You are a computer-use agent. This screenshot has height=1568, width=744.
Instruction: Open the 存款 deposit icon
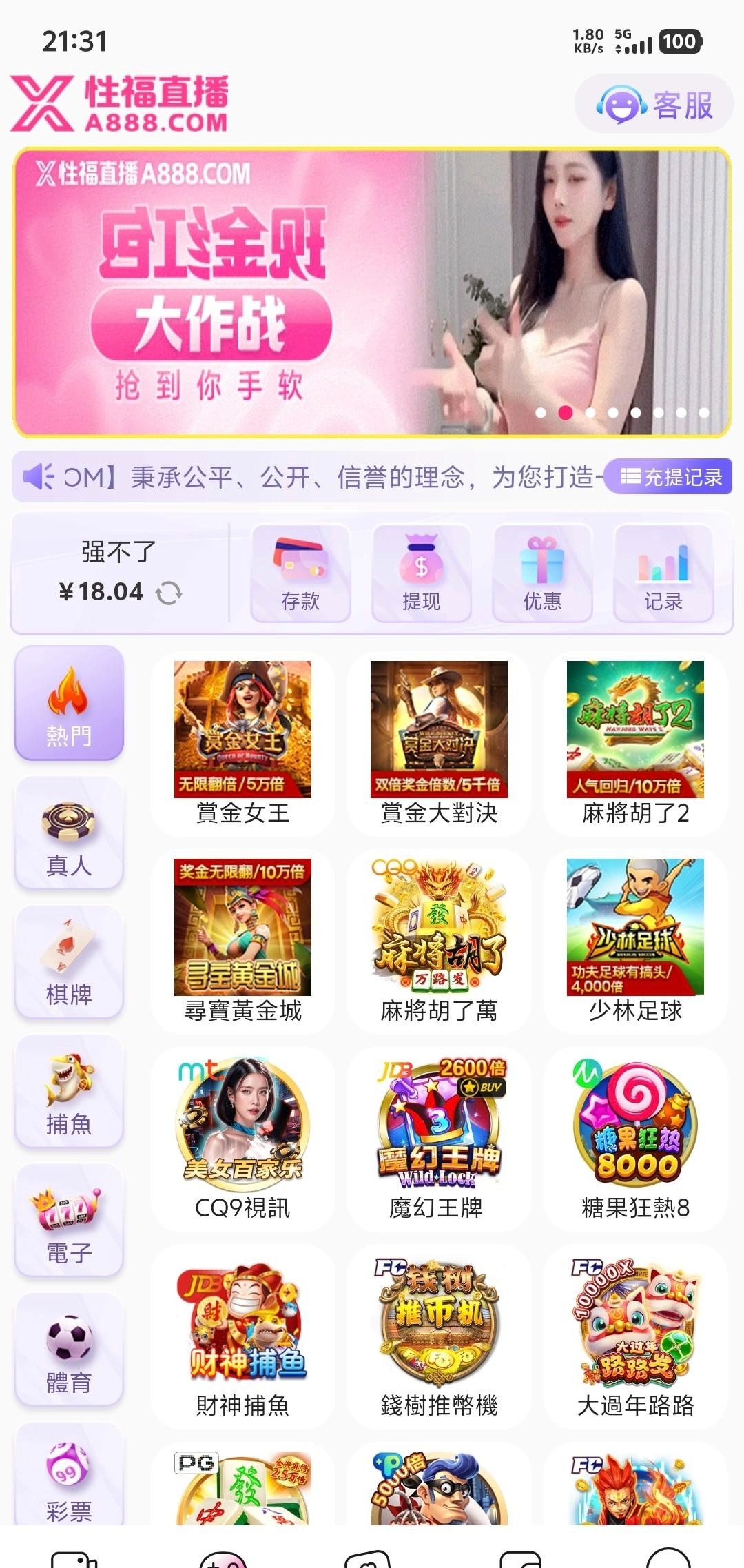tap(300, 572)
